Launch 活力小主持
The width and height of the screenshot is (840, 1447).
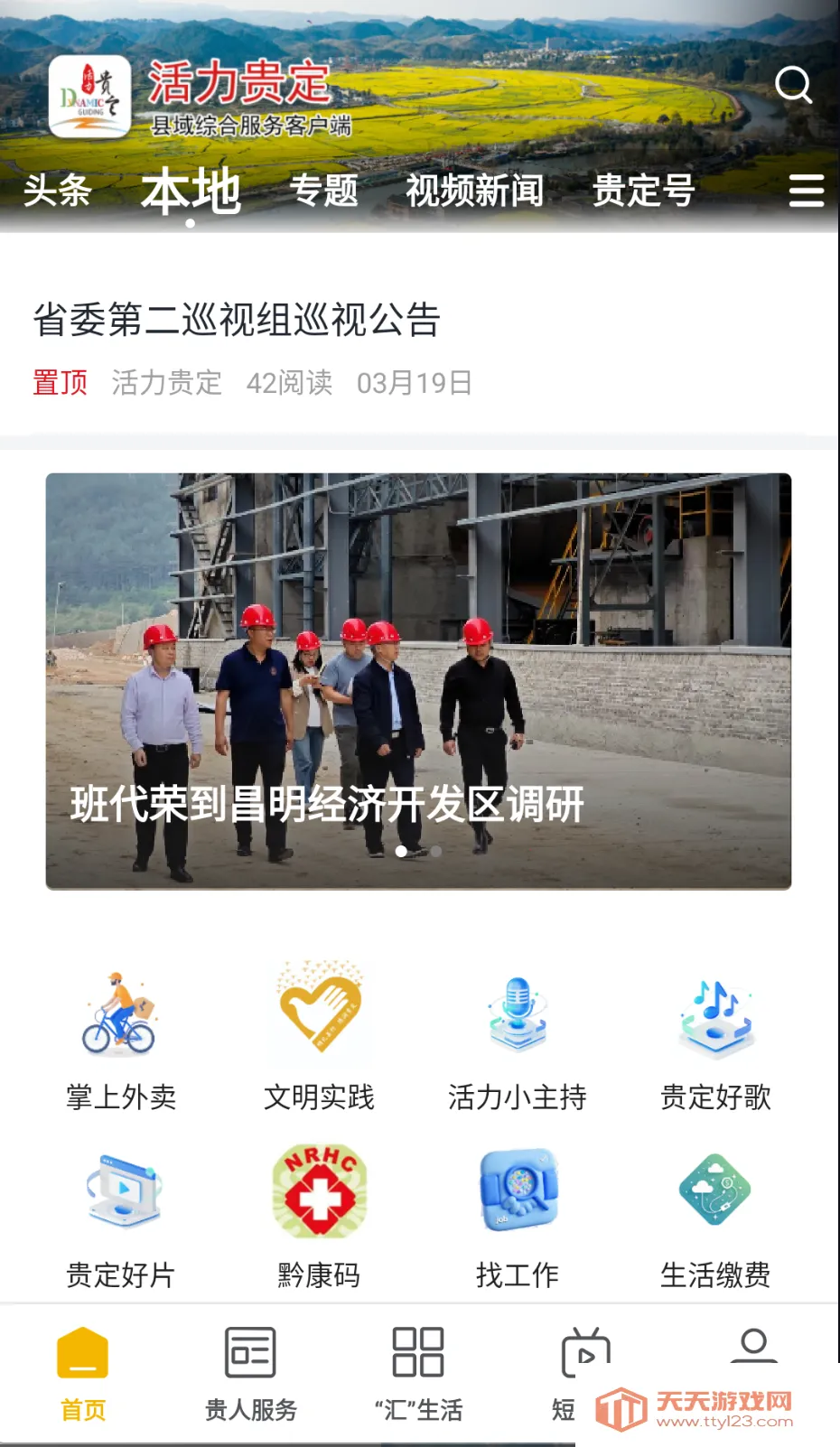point(517,1041)
